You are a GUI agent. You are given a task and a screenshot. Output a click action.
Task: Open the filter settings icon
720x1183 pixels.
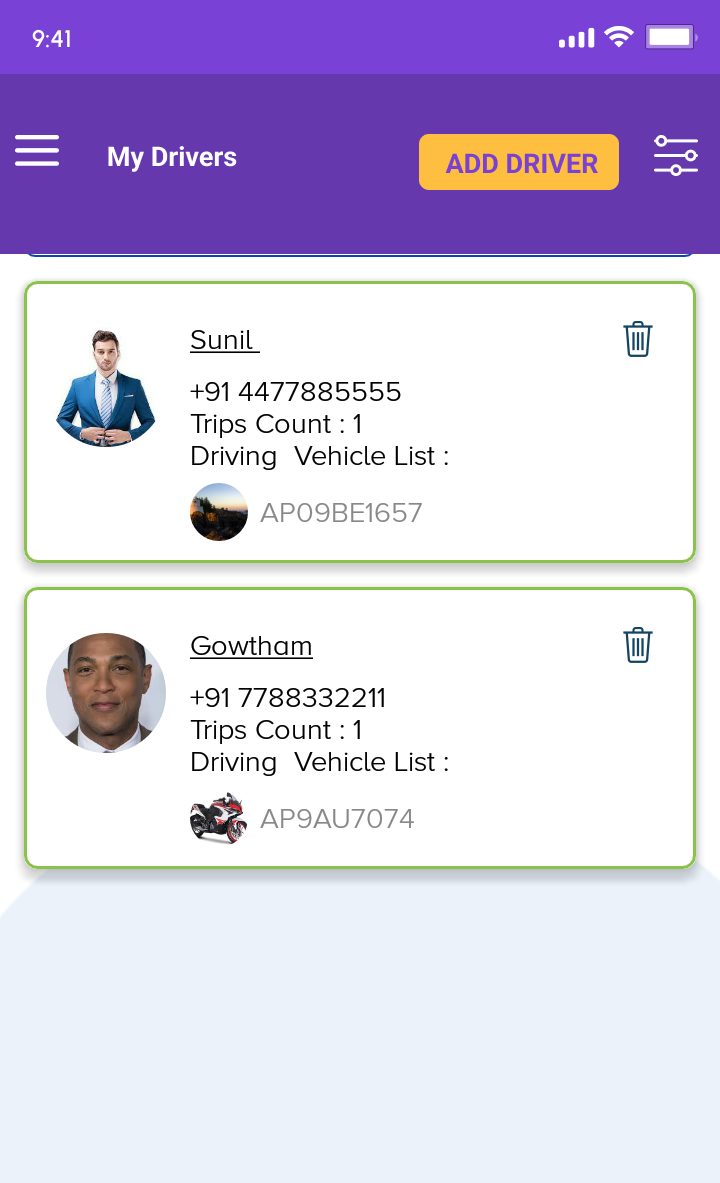pos(676,156)
